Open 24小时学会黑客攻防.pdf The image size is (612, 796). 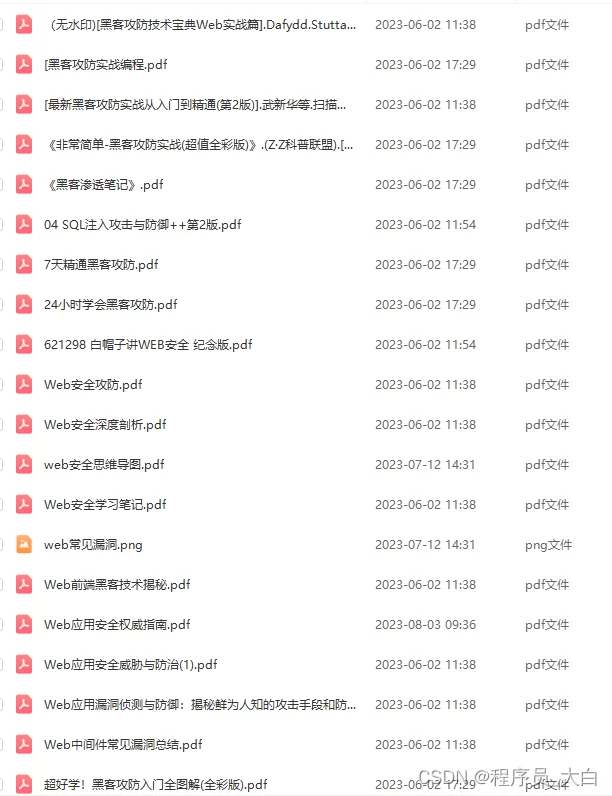[111, 305]
